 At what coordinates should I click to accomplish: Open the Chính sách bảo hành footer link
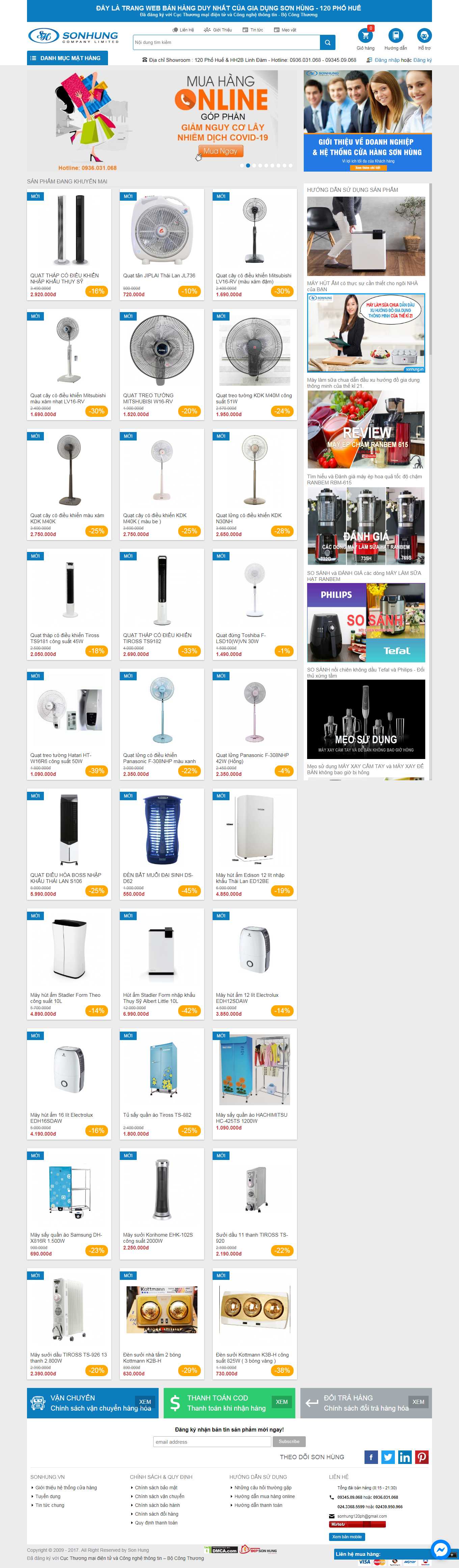pos(158,1505)
